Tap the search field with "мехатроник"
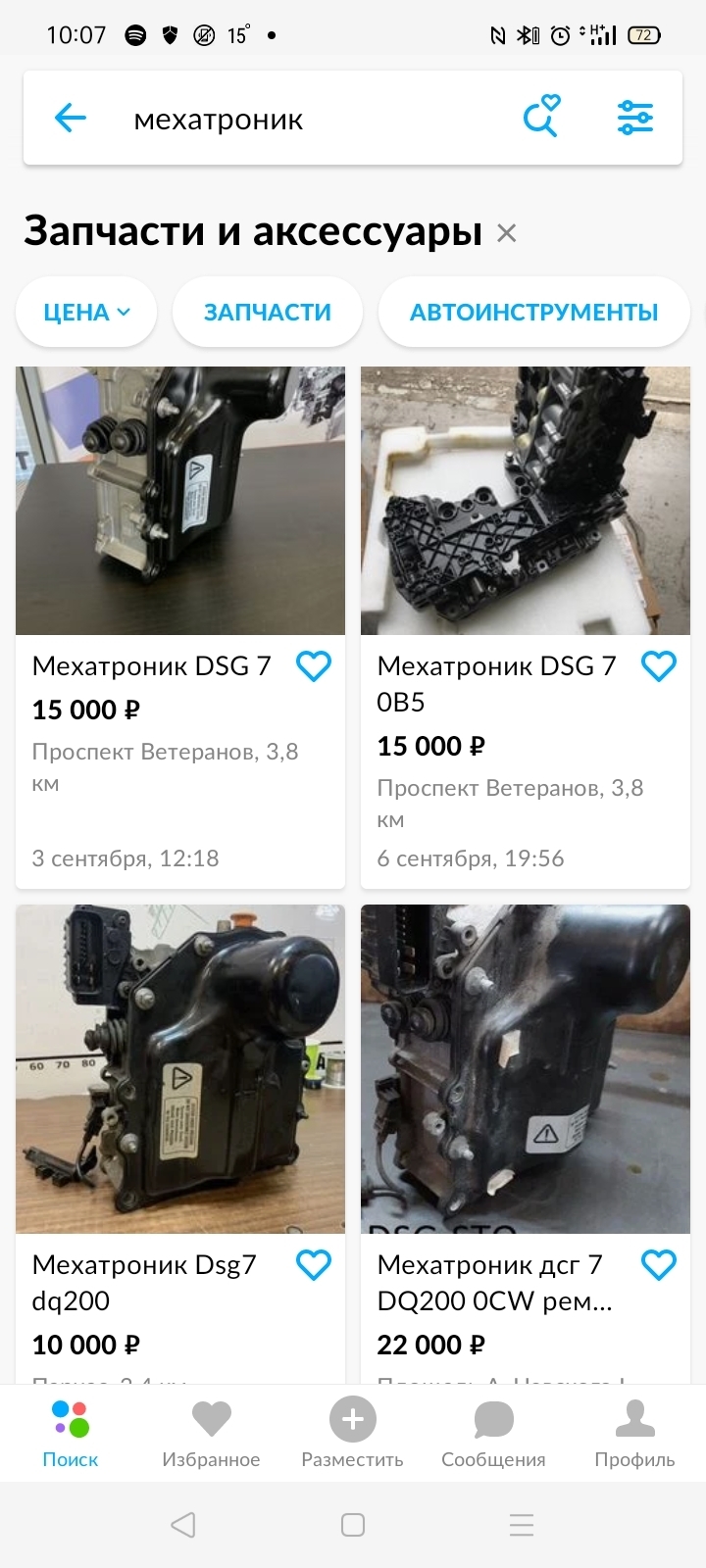706x1568 pixels. tap(294, 120)
